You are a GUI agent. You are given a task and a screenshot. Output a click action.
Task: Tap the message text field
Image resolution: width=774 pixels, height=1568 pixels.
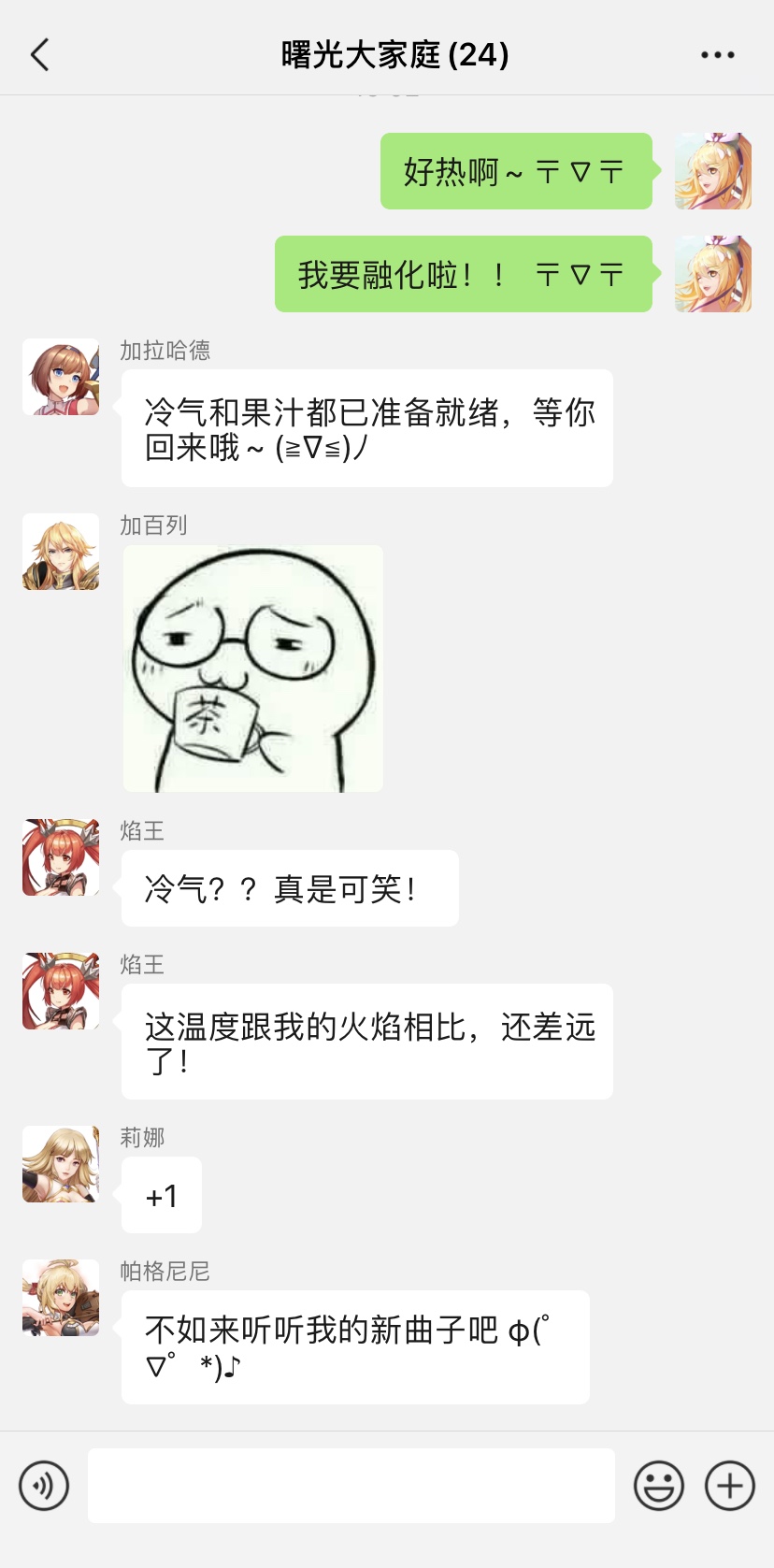351,1485
